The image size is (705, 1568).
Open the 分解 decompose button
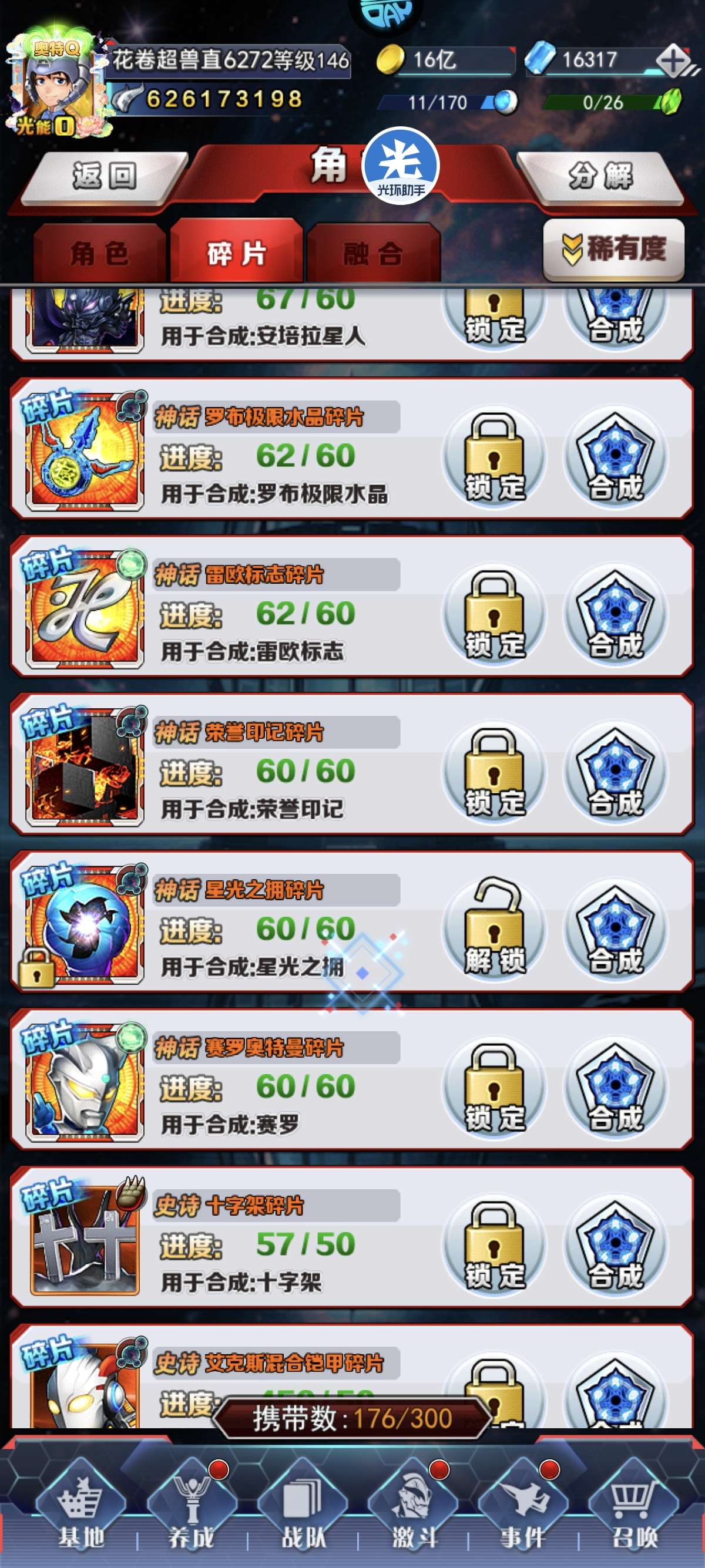(600, 177)
